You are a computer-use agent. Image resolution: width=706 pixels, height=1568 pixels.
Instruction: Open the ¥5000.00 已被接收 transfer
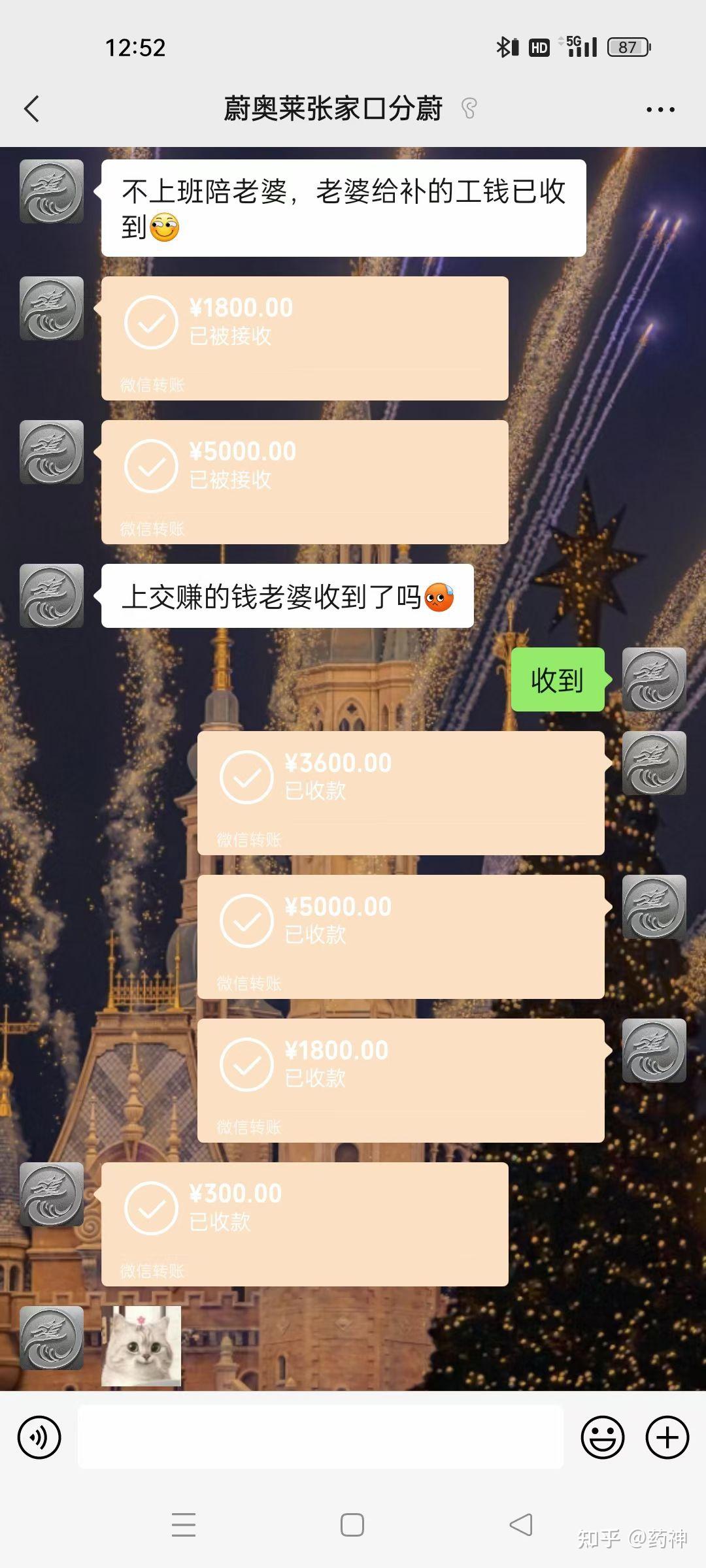point(305,482)
